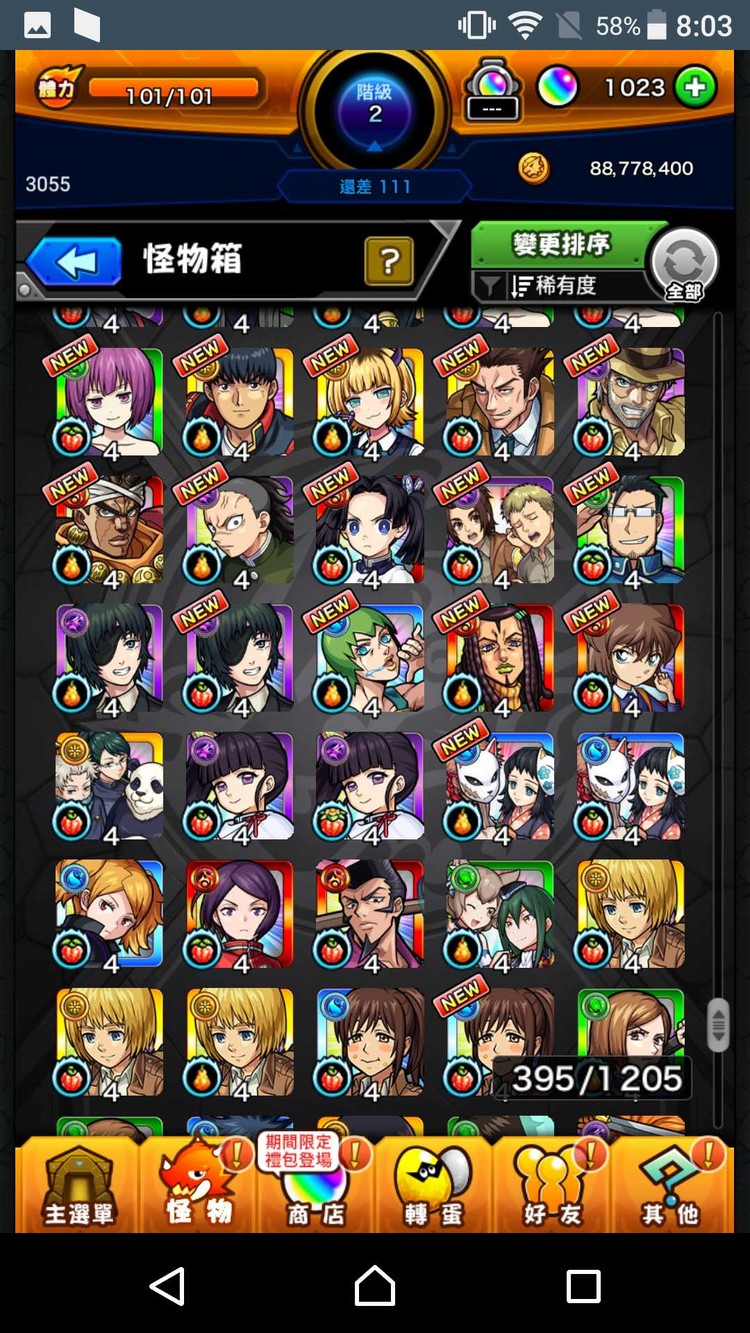Go back using the blue arrow button
This screenshot has height=1333, width=750.
pyautogui.click(x=74, y=262)
